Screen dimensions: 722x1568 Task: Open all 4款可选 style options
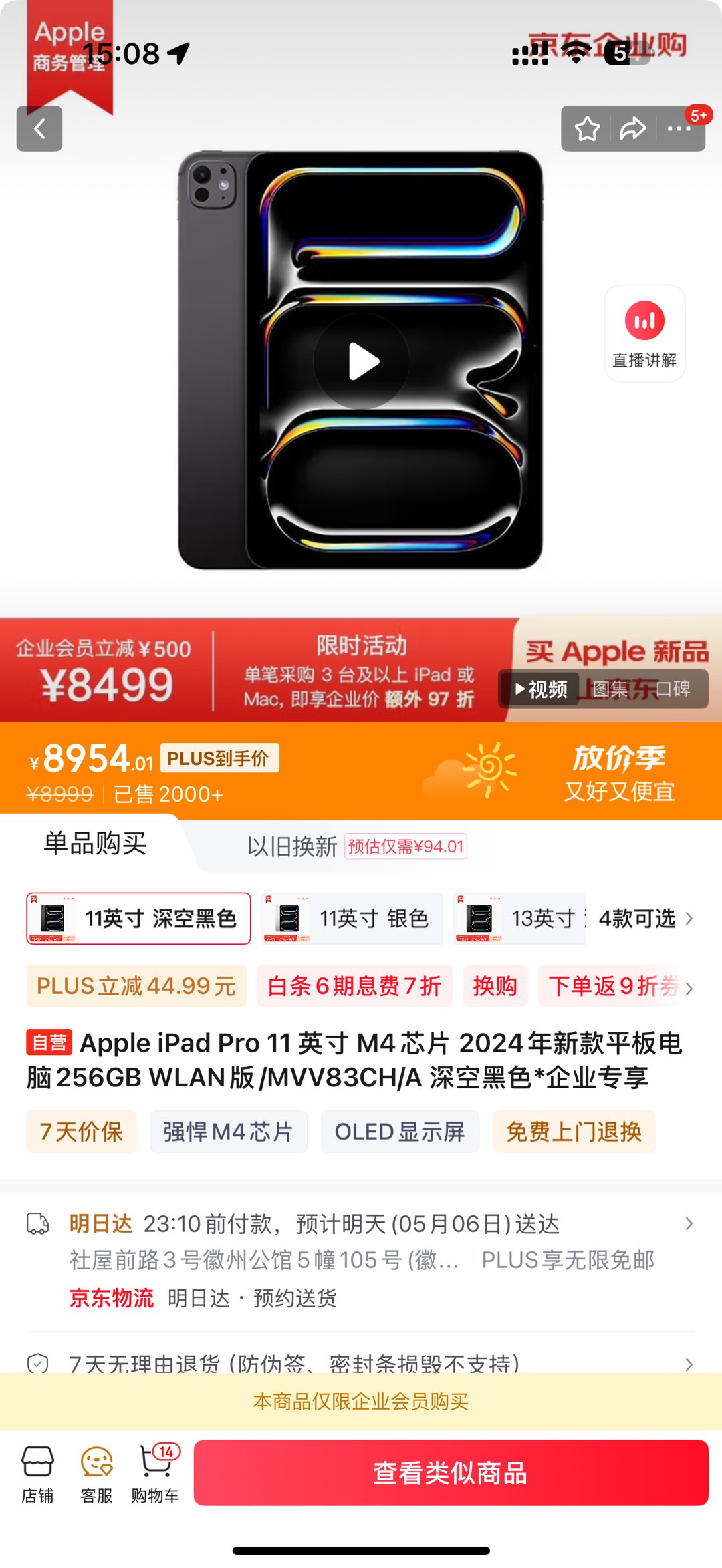(644, 919)
